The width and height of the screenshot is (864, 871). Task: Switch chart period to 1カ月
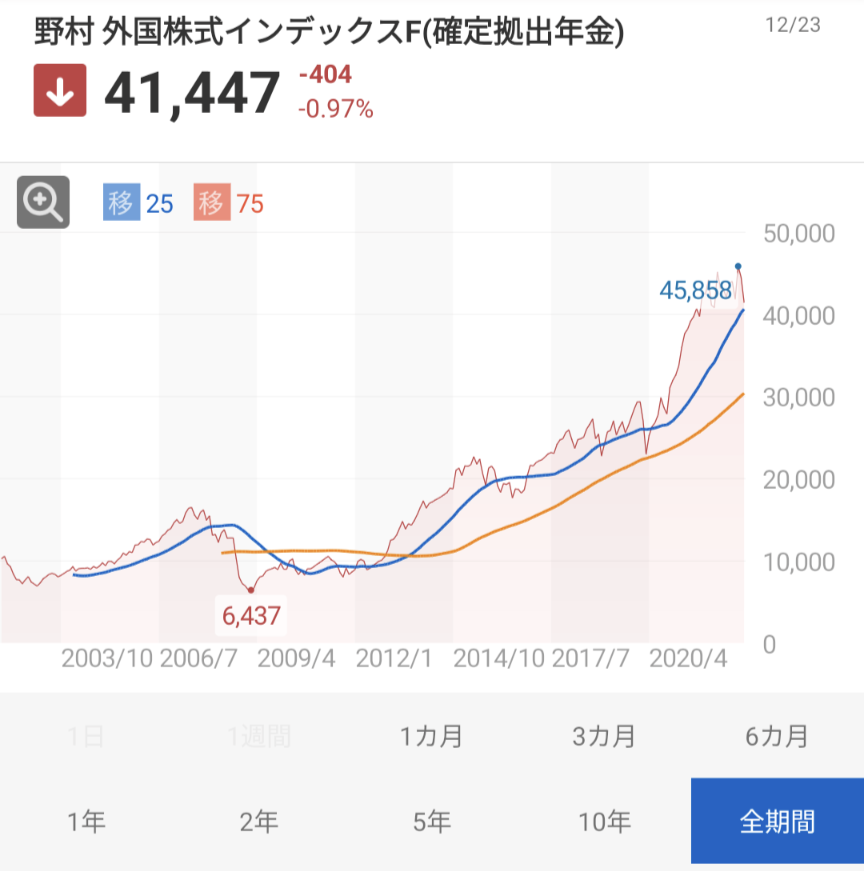(x=432, y=737)
